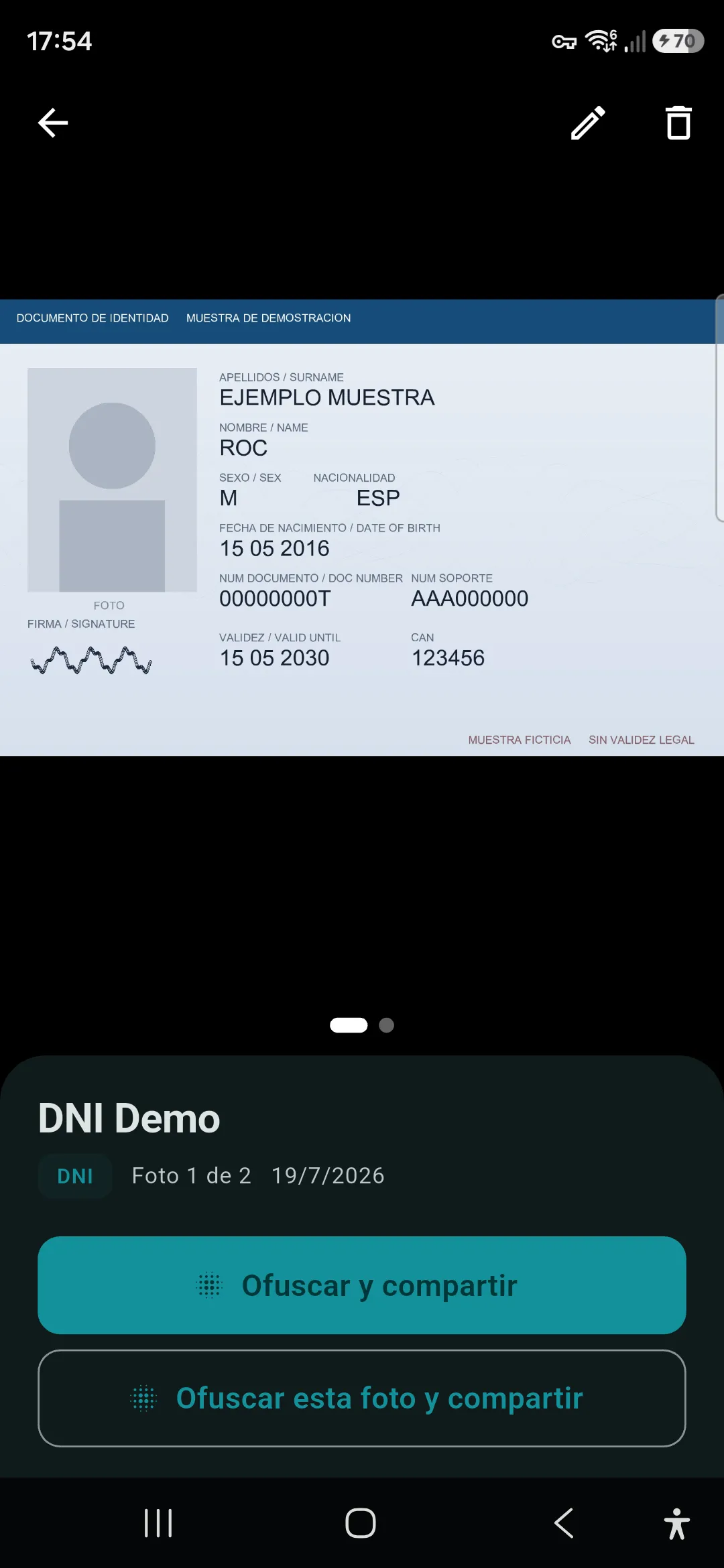Edit the DNI Demo document
Viewport: 724px width, 1568px height.
point(588,123)
